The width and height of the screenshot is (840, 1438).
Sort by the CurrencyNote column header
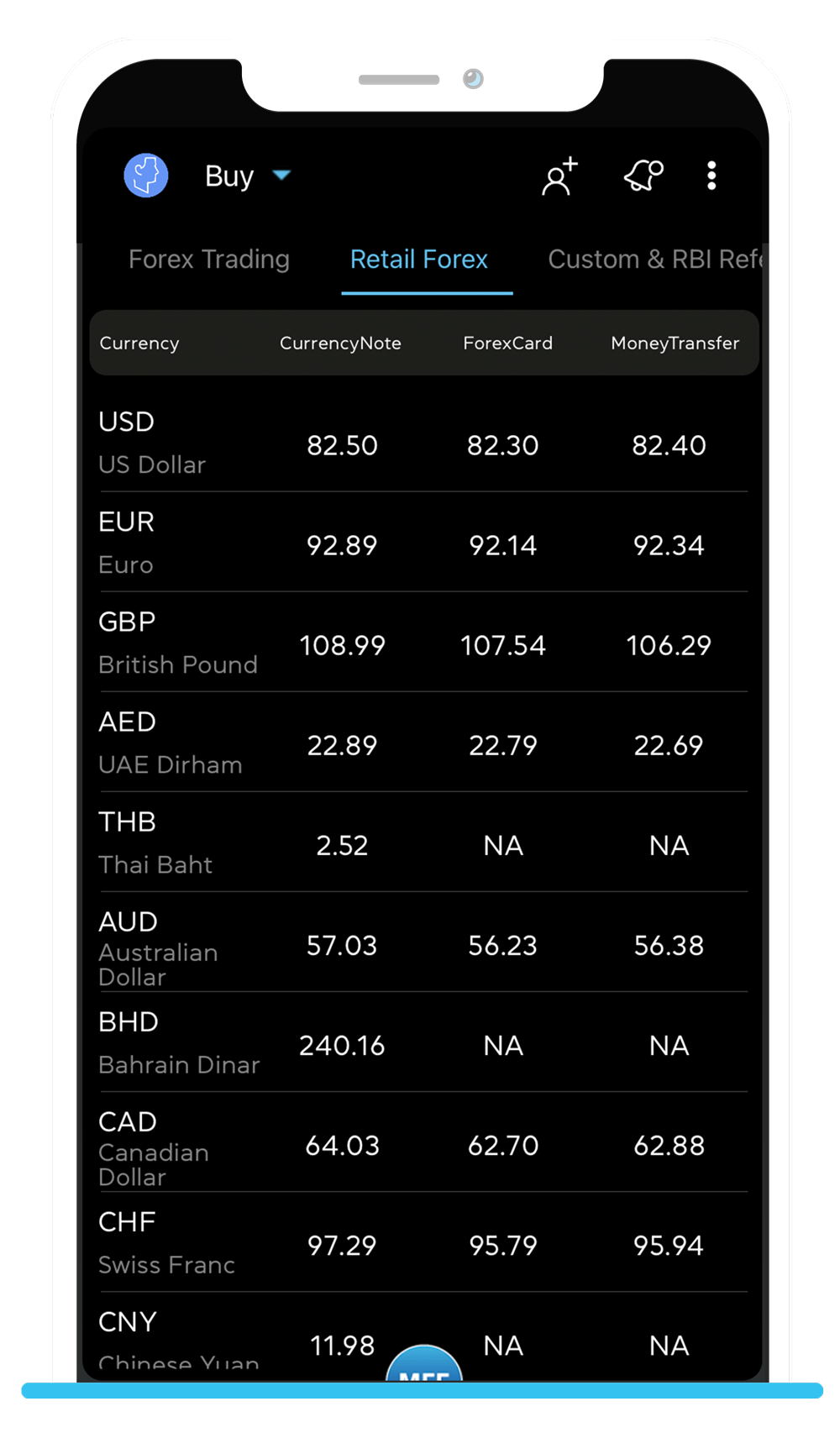pyautogui.click(x=340, y=343)
